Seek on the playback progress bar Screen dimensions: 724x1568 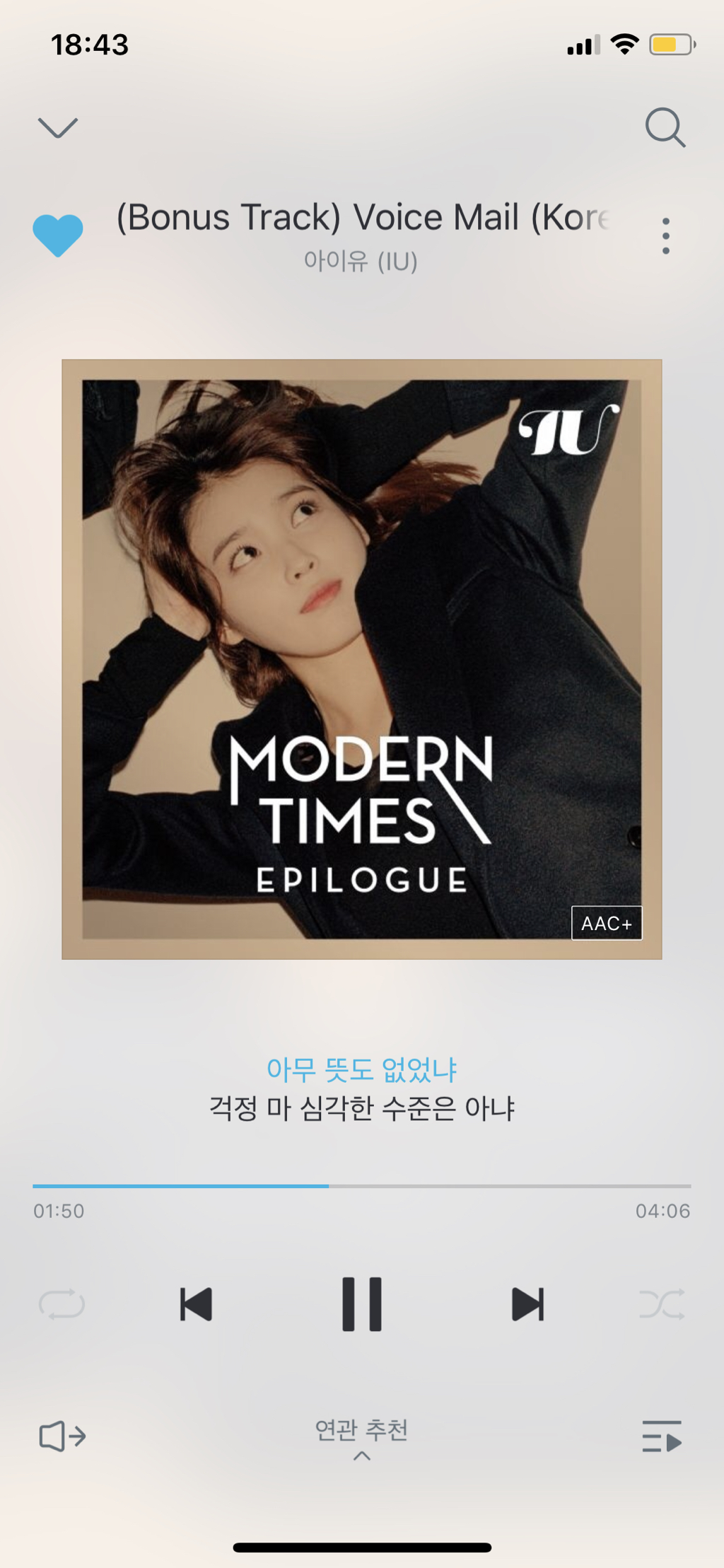pyautogui.click(x=362, y=1185)
